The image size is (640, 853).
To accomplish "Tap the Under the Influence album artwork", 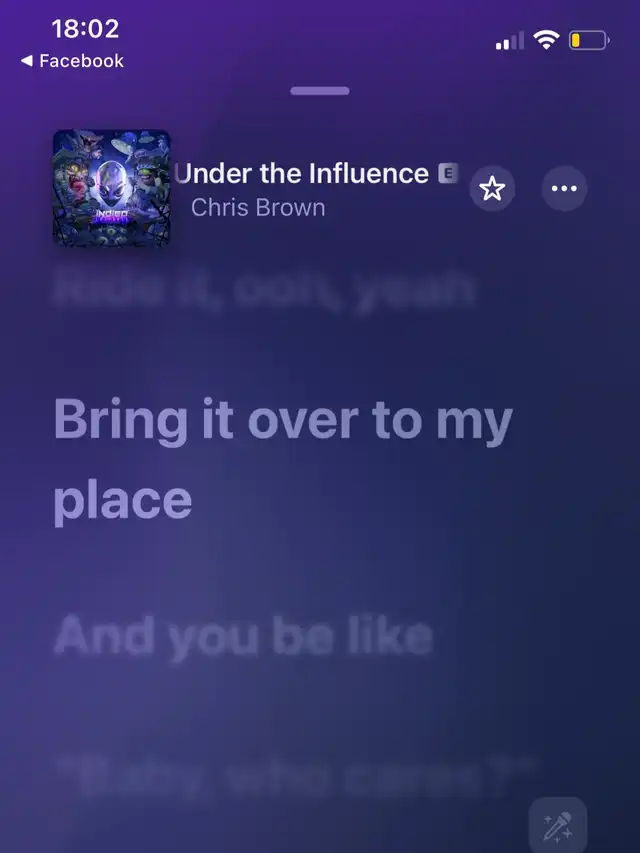I will click(111, 188).
